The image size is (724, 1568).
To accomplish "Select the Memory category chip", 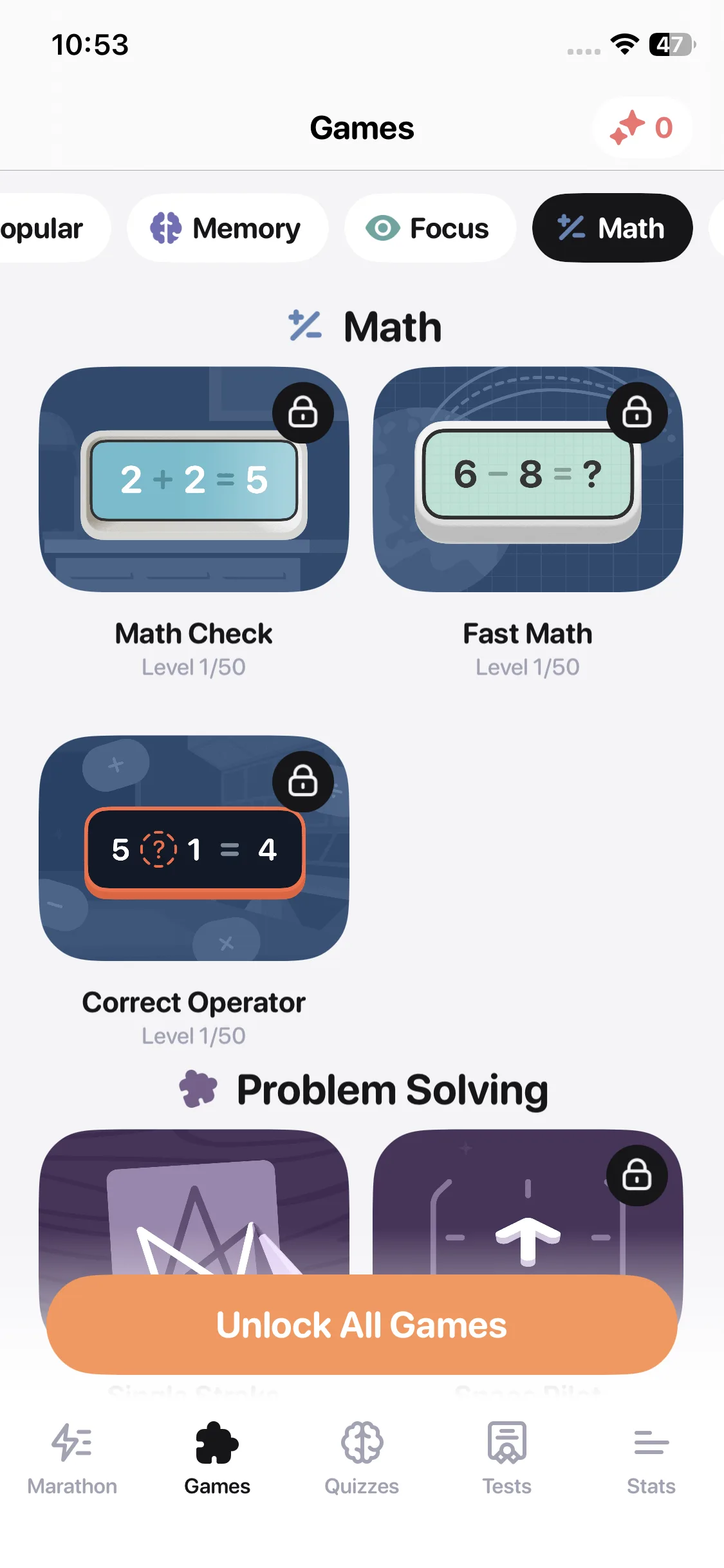I will pos(227,228).
